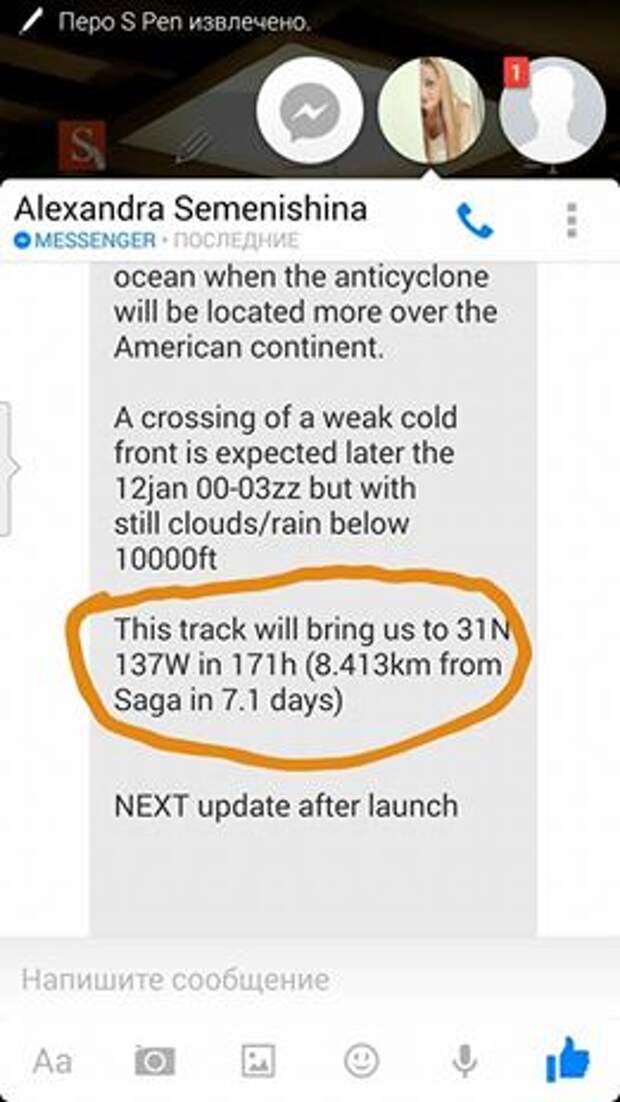This screenshot has height=1102, width=620.
Task: Attach an image from gallery
Action: coord(258,1061)
